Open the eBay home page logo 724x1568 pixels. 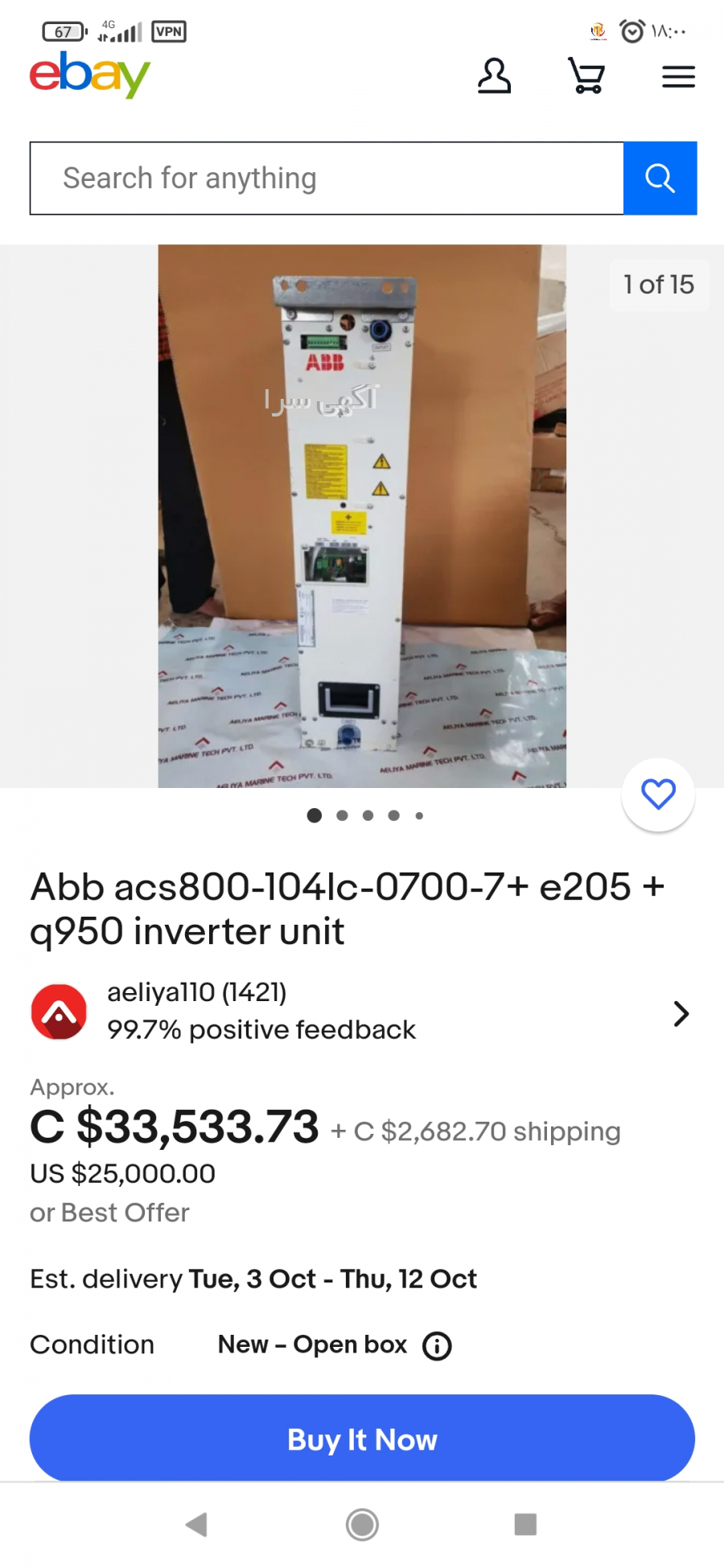(x=90, y=75)
